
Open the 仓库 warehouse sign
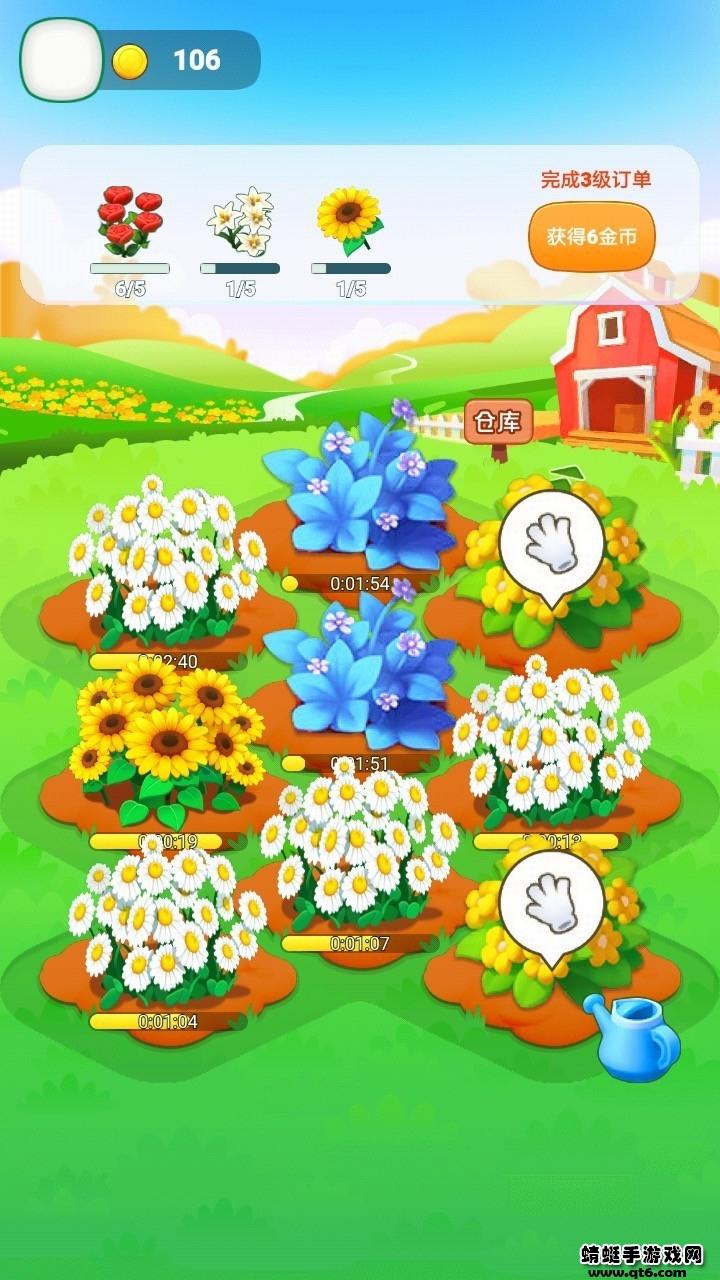(498, 423)
